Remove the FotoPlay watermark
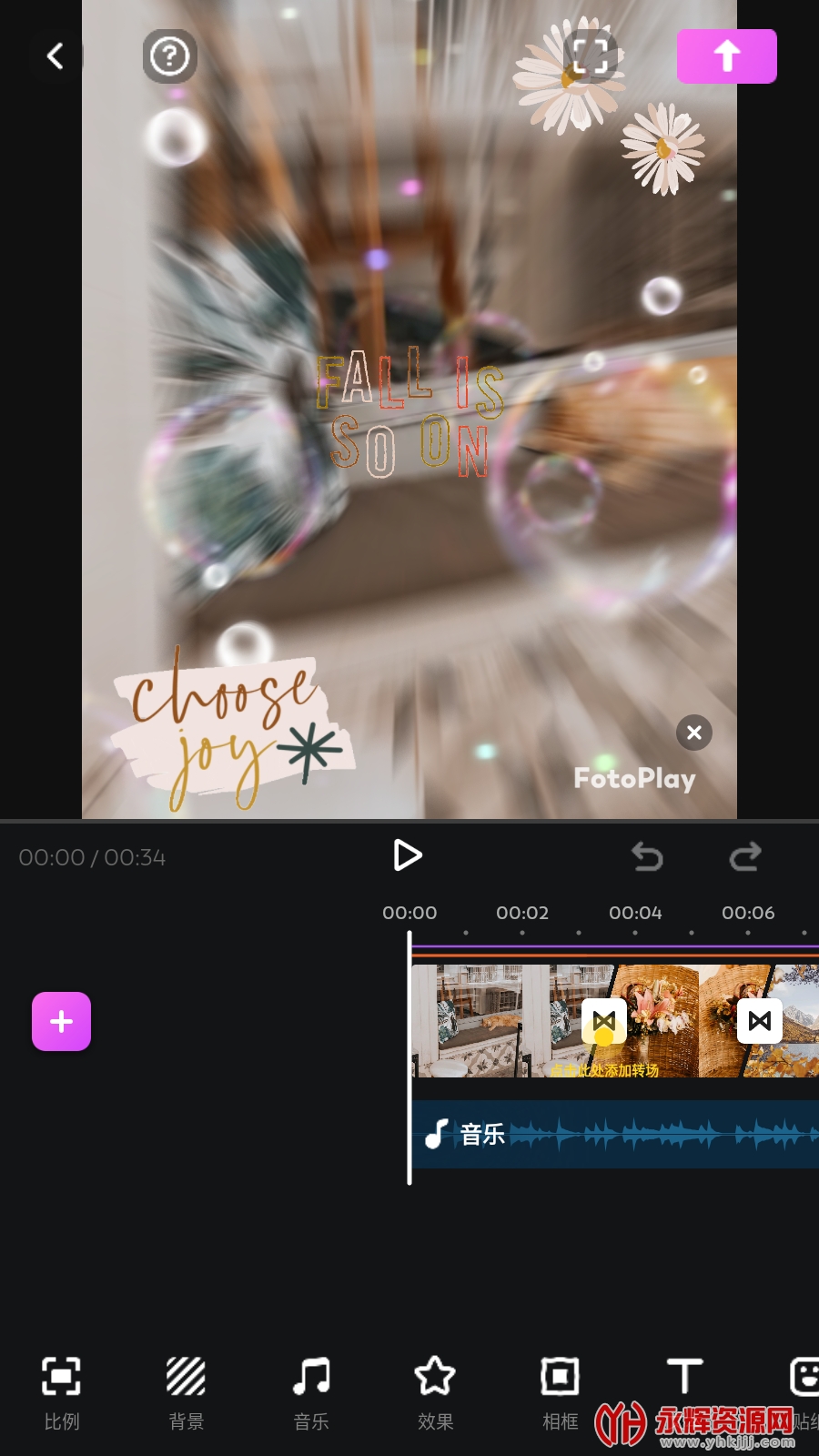 point(694,733)
